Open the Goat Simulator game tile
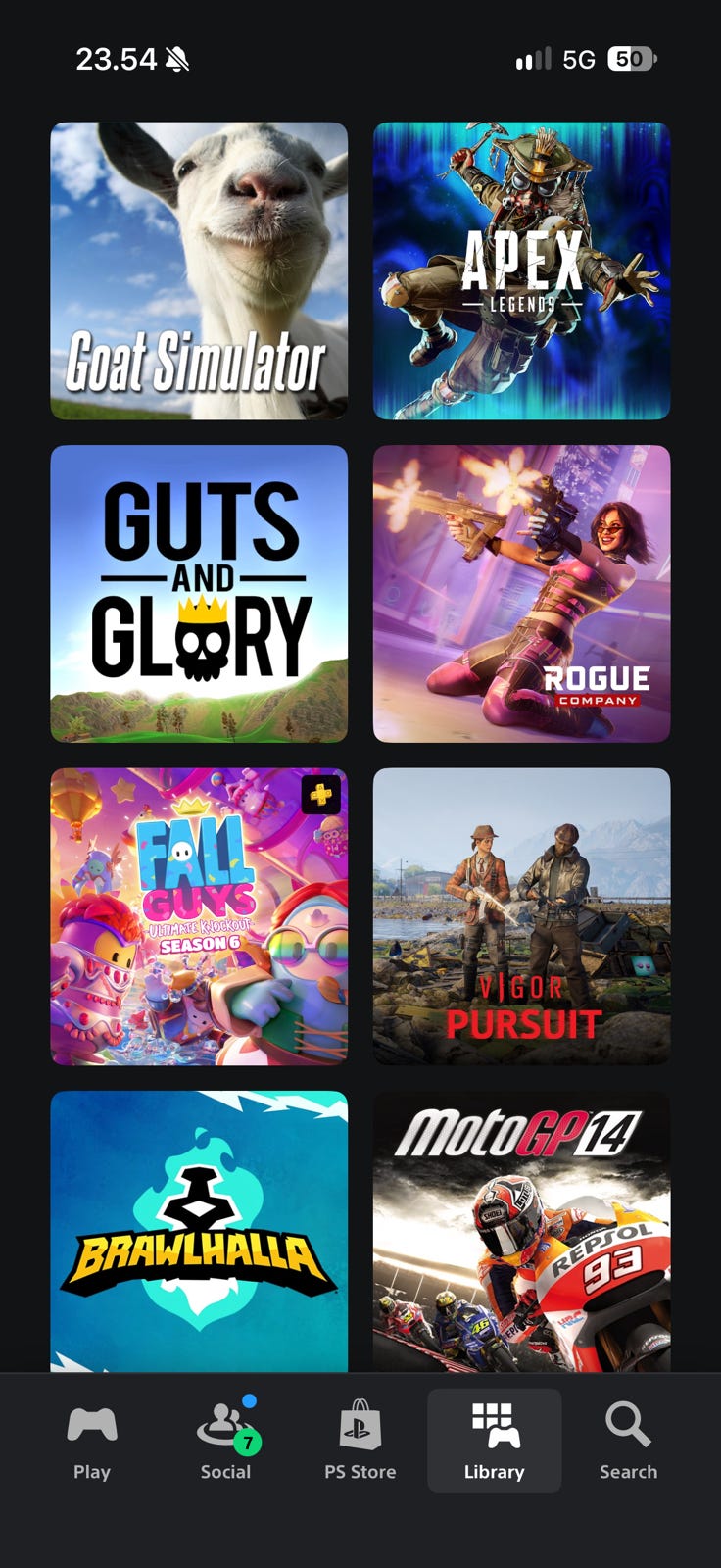The image size is (721, 1568). [x=199, y=270]
